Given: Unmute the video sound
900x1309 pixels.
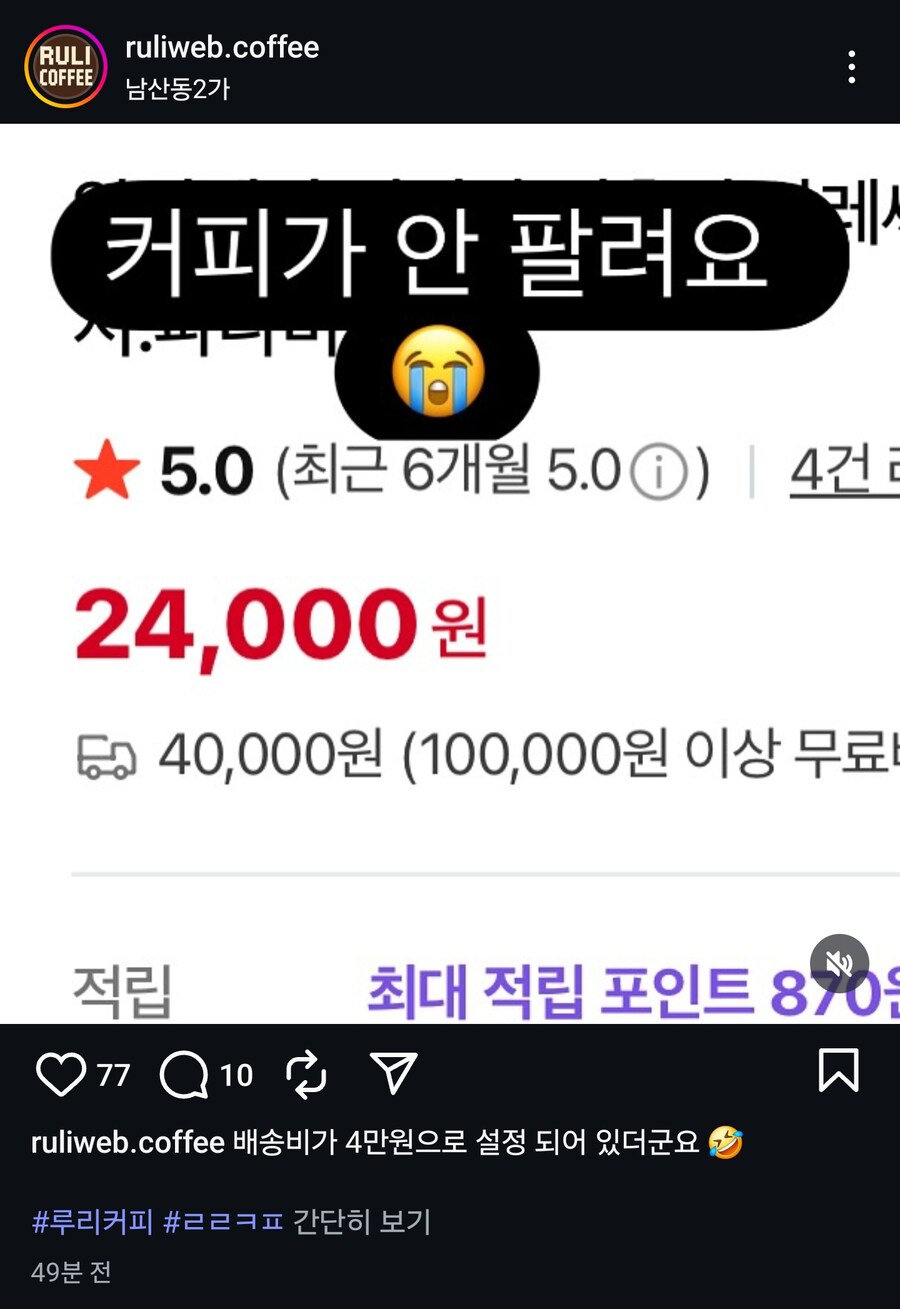Looking at the screenshot, I should pyautogui.click(x=839, y=963).
